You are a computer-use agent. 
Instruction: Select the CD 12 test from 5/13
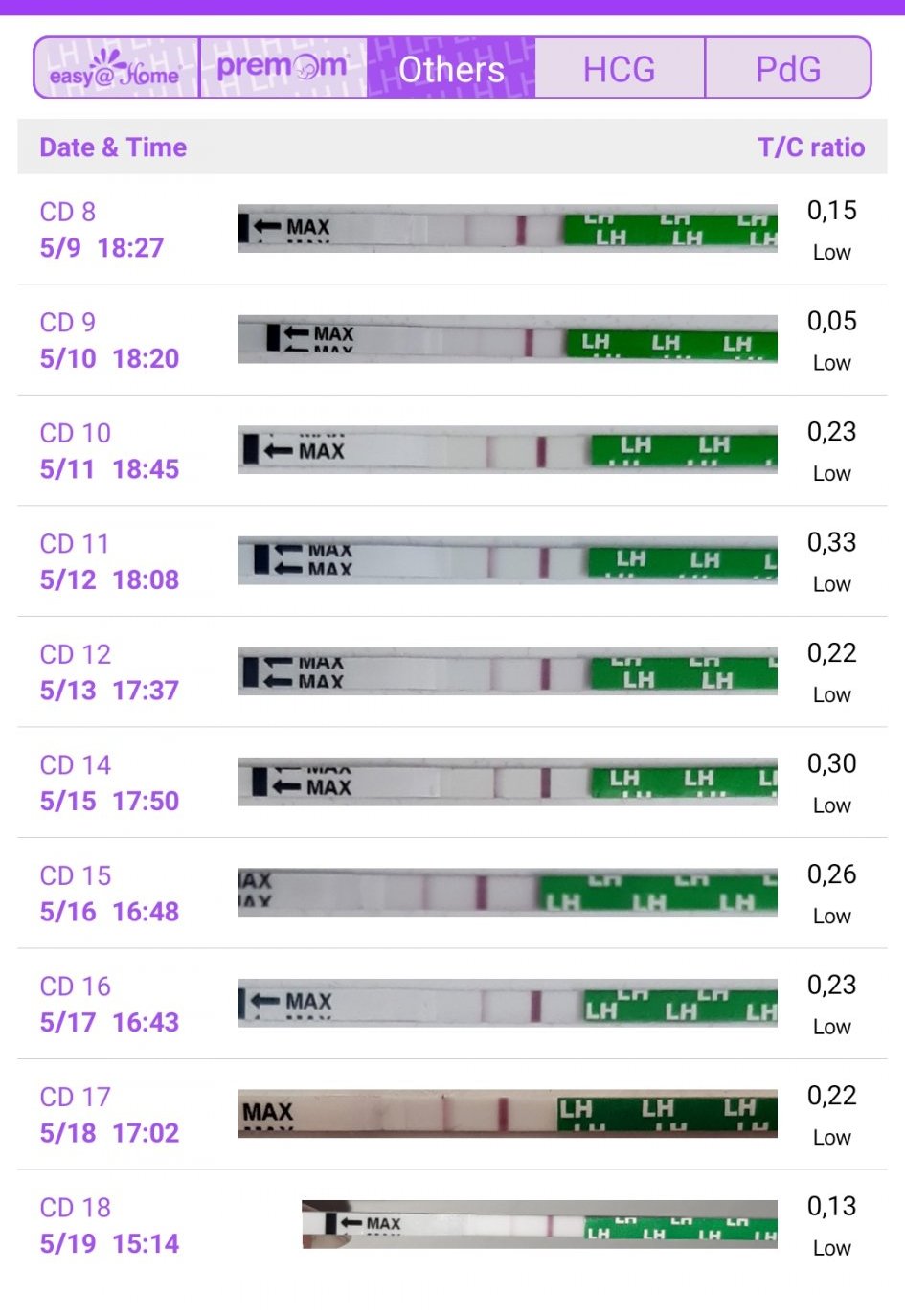click(x=452, y=672)
